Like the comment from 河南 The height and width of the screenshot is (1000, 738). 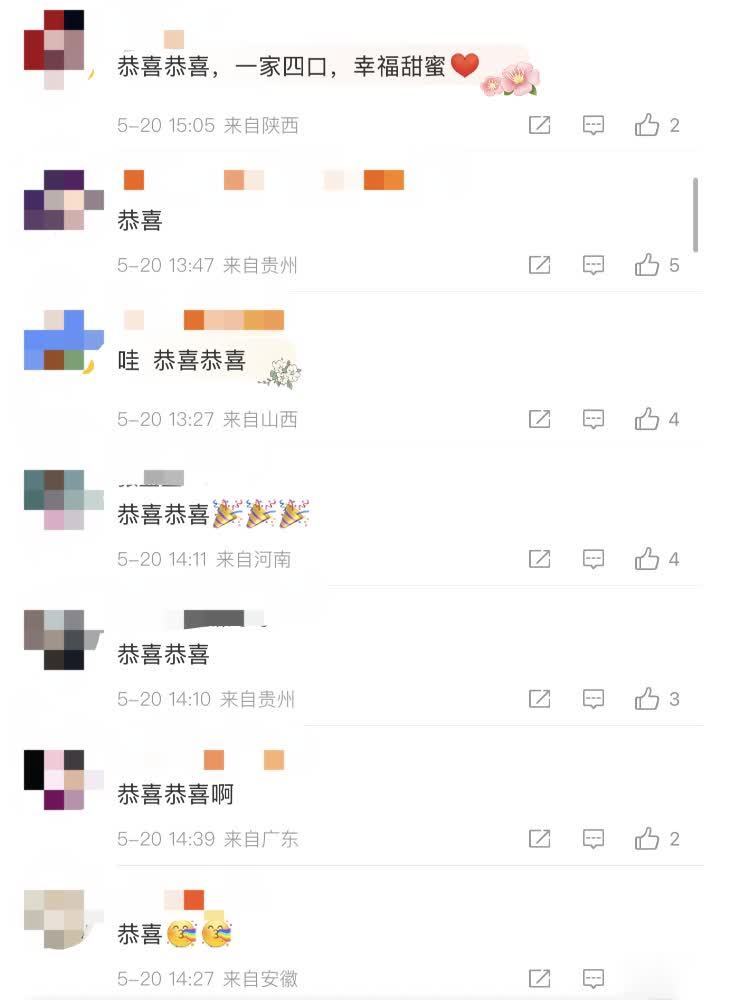pyautogui.click(x=647, y=559)
